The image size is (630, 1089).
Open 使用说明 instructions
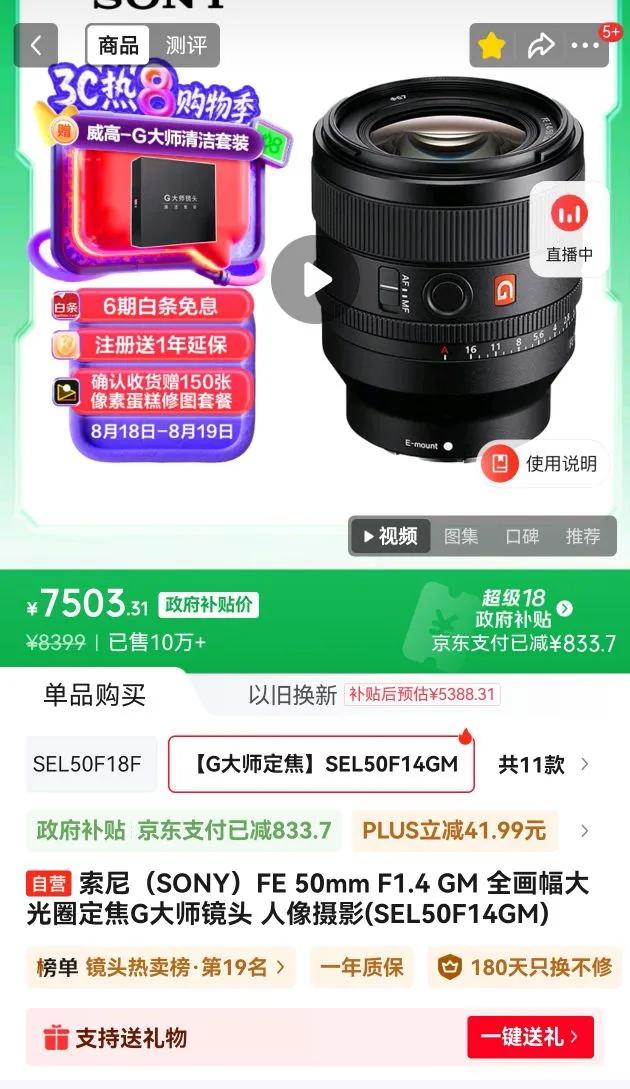click(x=545, y=463)
